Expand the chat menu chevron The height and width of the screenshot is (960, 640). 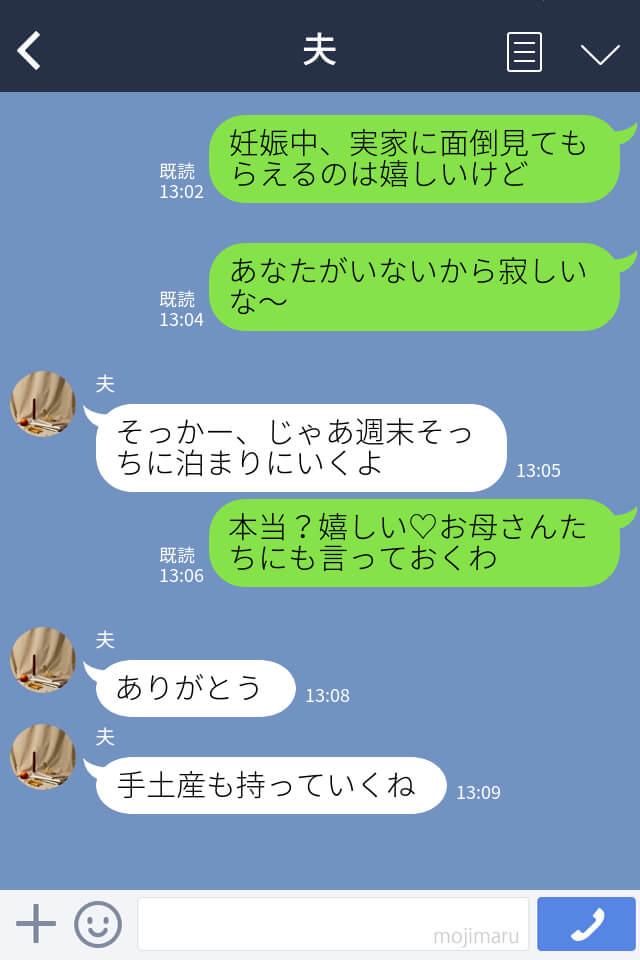point(600,53)
